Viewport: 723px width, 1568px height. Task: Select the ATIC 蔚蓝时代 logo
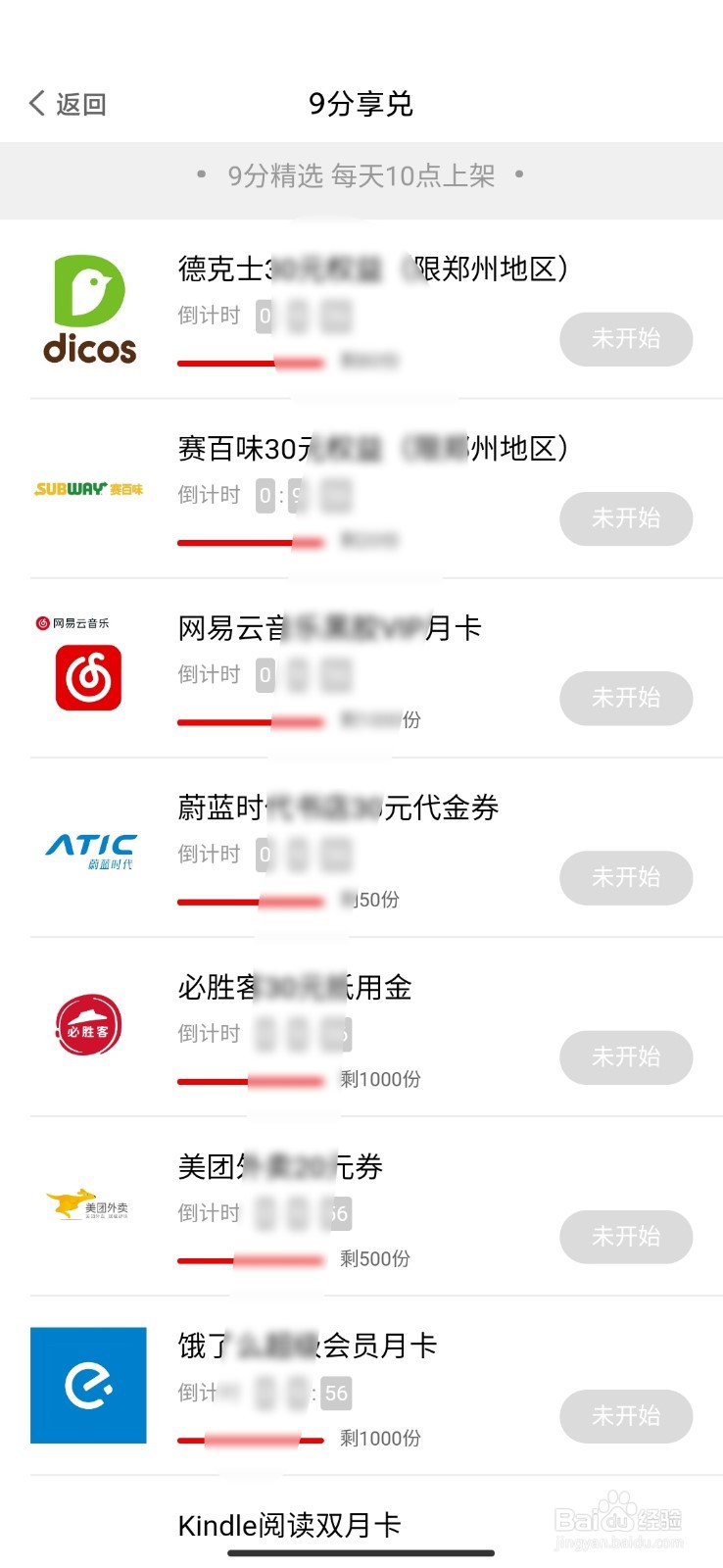point(88,849)
